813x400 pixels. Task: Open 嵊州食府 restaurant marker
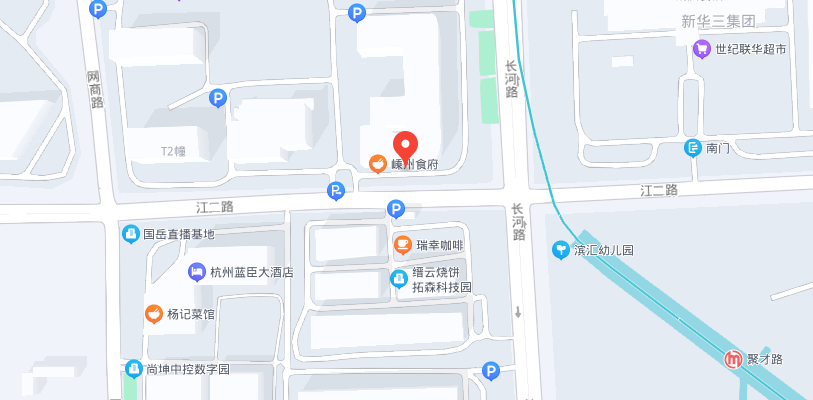coord(378,164)
